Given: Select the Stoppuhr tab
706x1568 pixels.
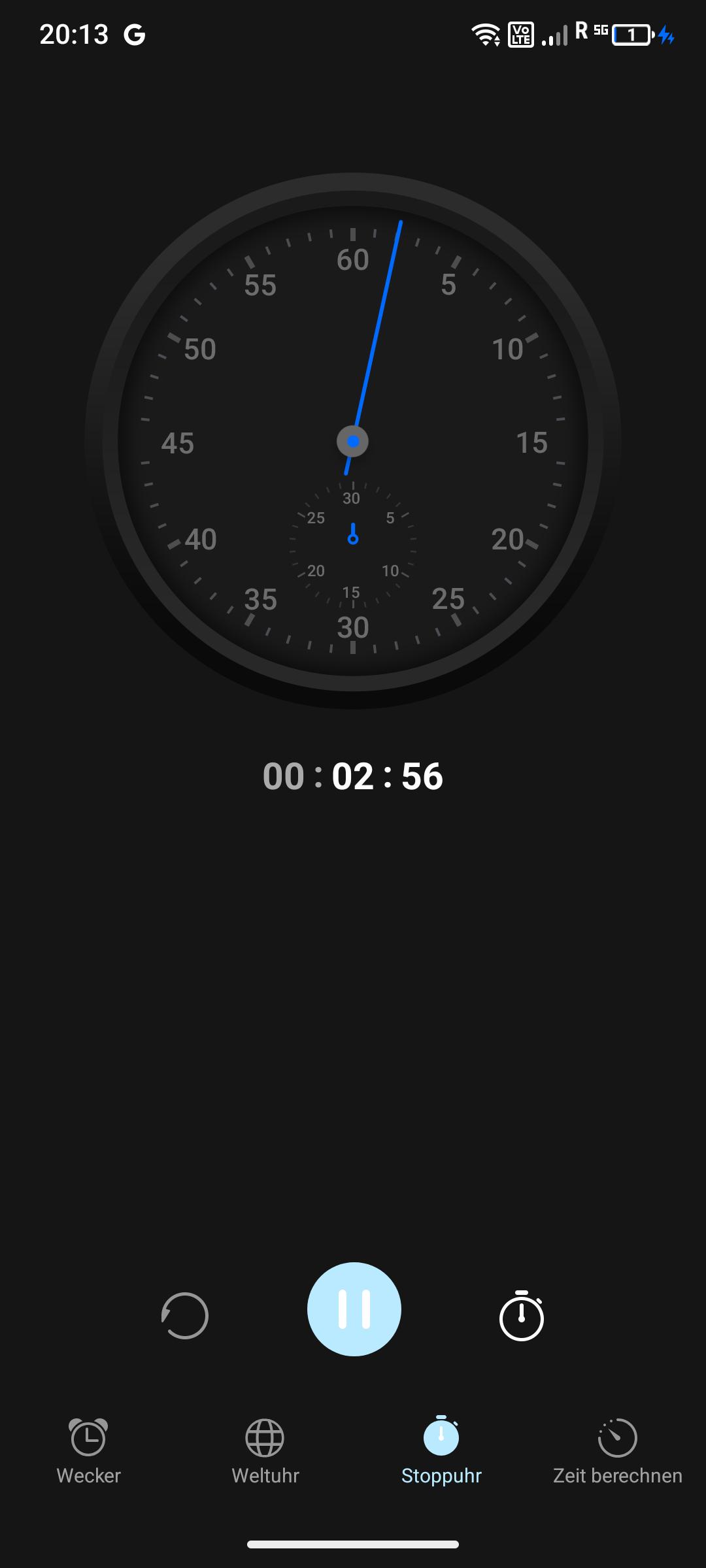Looking at the screenshot, I should (x=441, y=1449).
